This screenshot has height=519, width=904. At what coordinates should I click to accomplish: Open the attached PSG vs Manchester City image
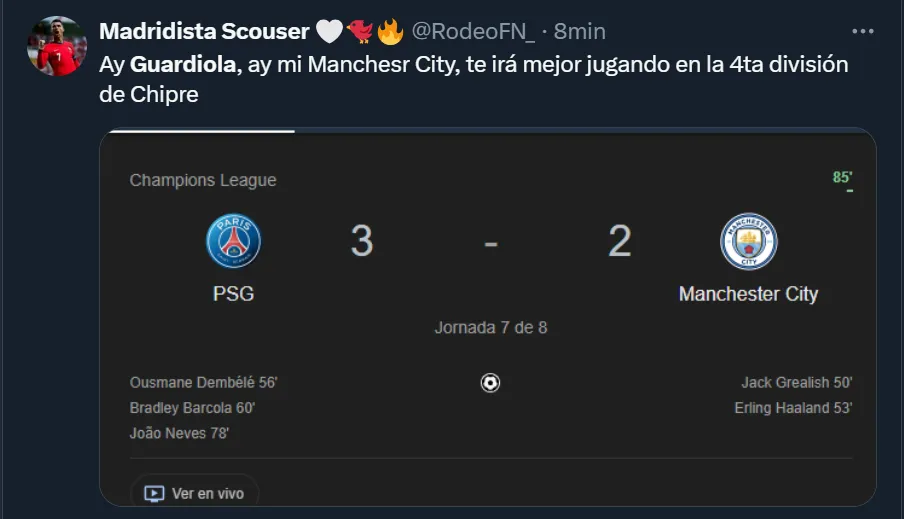(488, 315)
